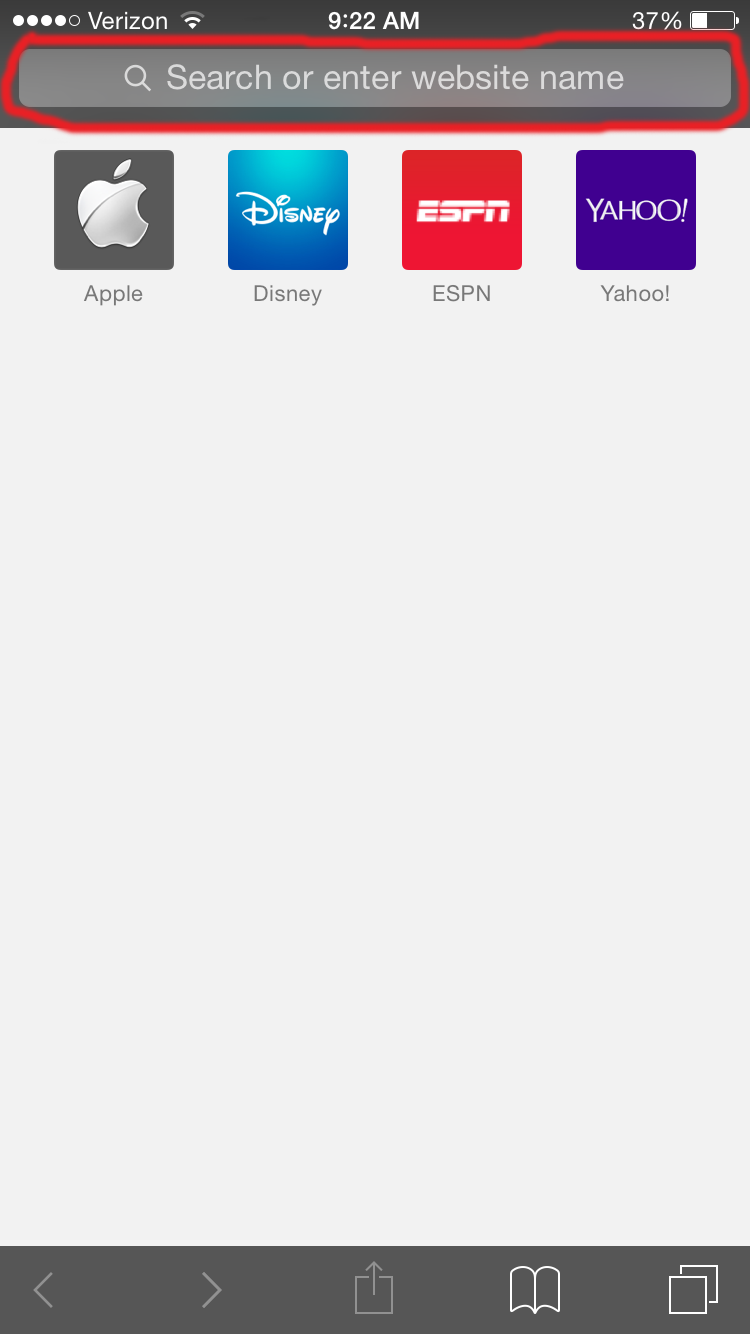Show open tabs with the tabs icon
Viewport: 750px width, 1334px height.
click(x=693, y=1289)
